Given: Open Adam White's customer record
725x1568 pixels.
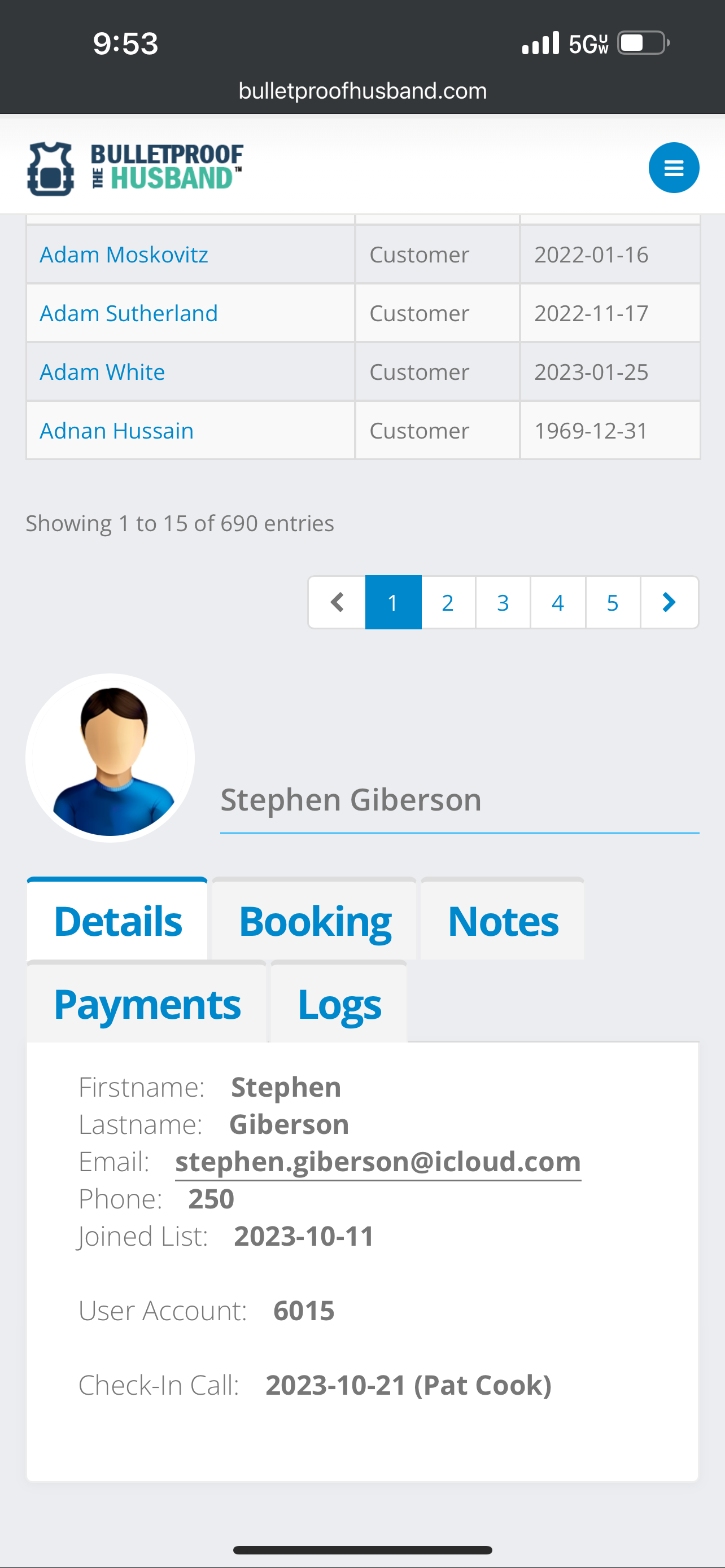Looking at the screenshot, I should pos(102,372).
